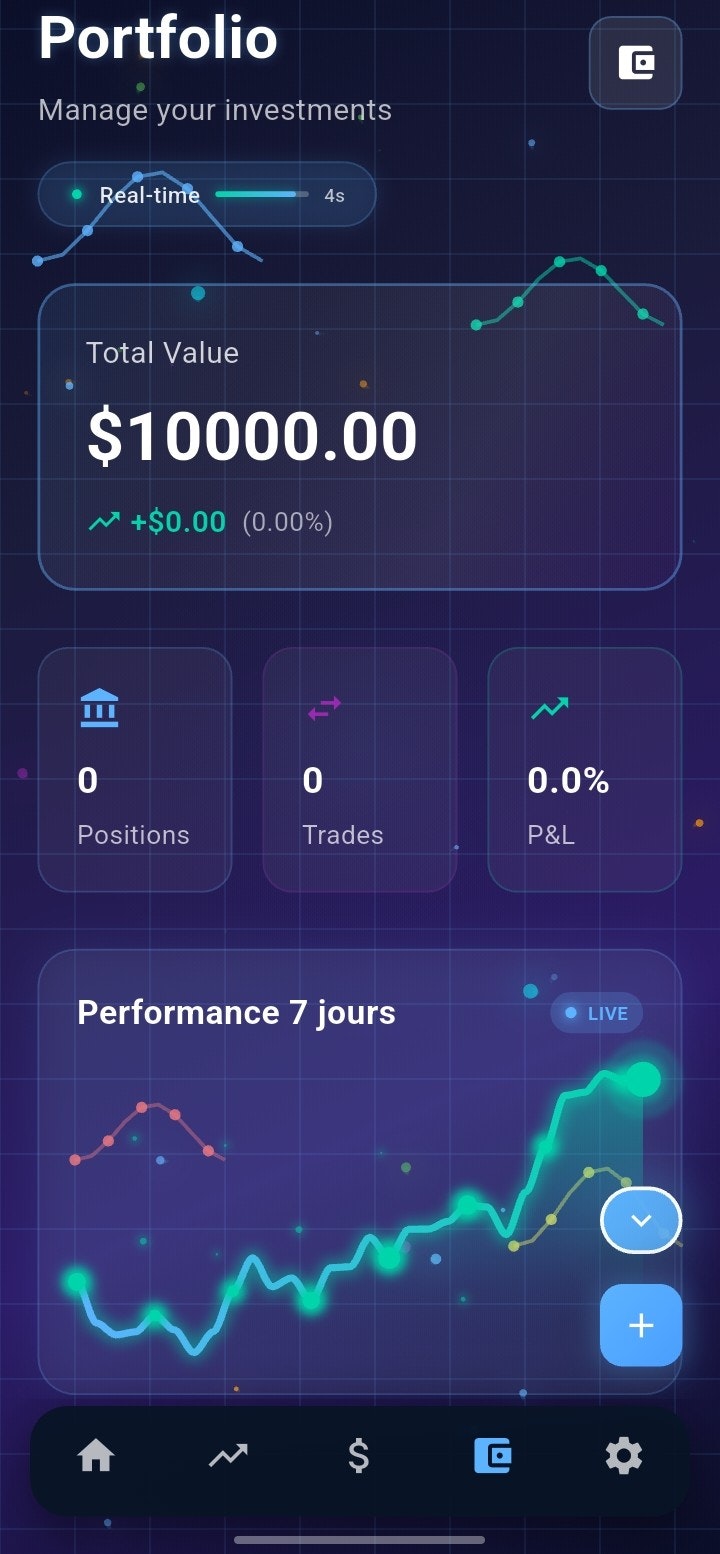The height and width of the screenshot is (1554, 720).
Task: Go to the Home tab
Action: (x=96, y=1455)
